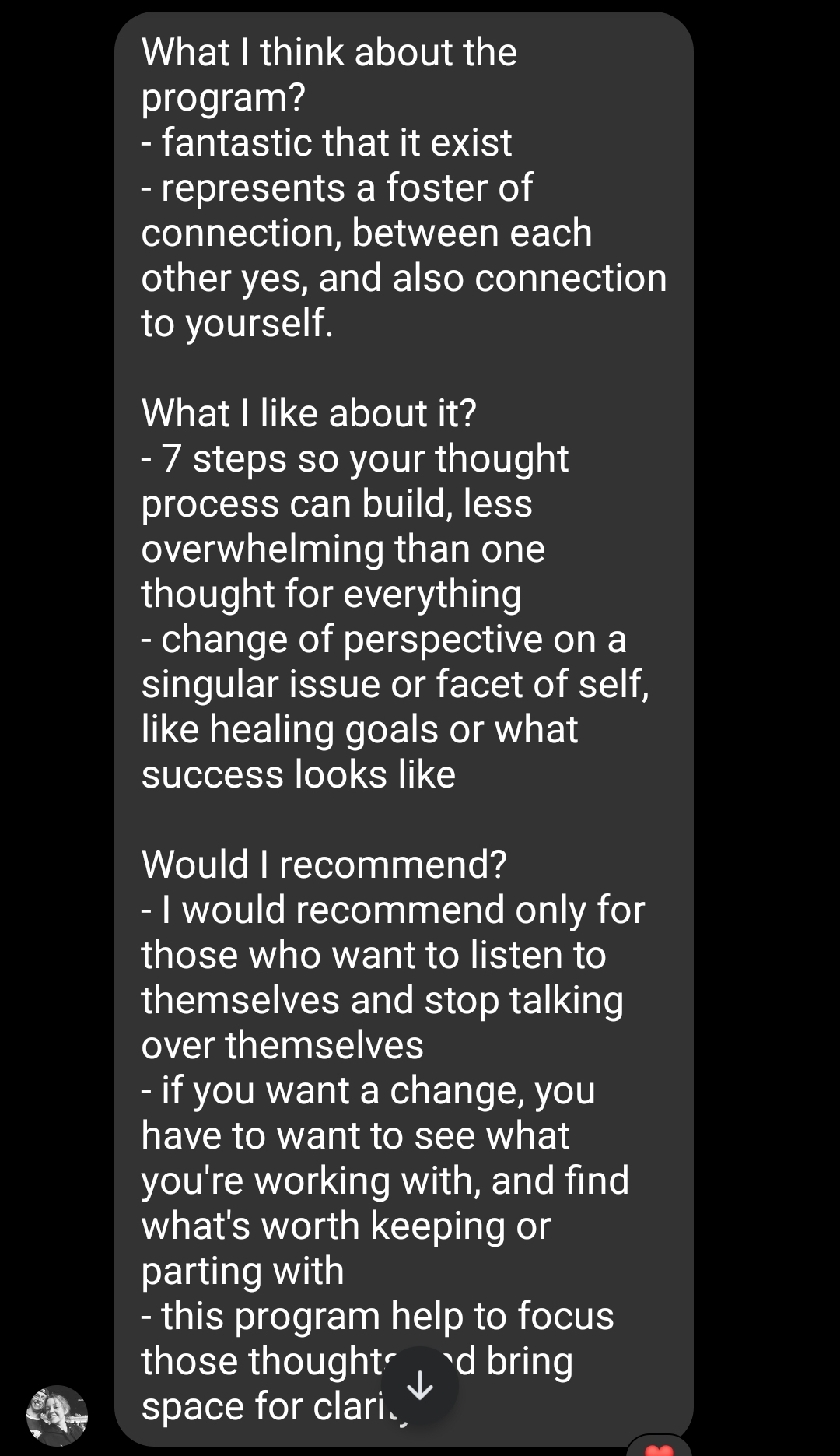840x1456 pixels.
Task: Open the sender's profile picture
Action: (57, 1416)
